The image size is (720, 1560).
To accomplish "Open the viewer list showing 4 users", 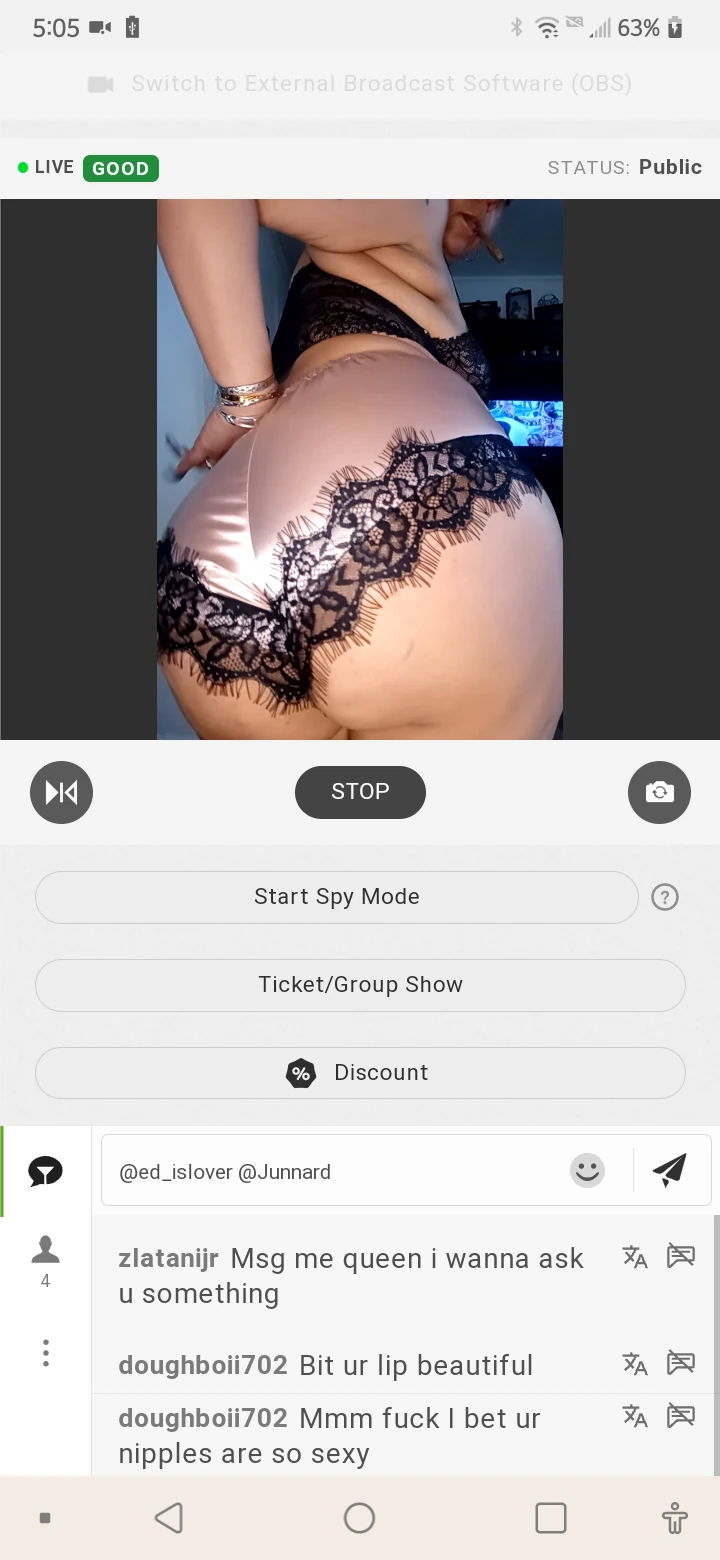I will pos(45,1258).
